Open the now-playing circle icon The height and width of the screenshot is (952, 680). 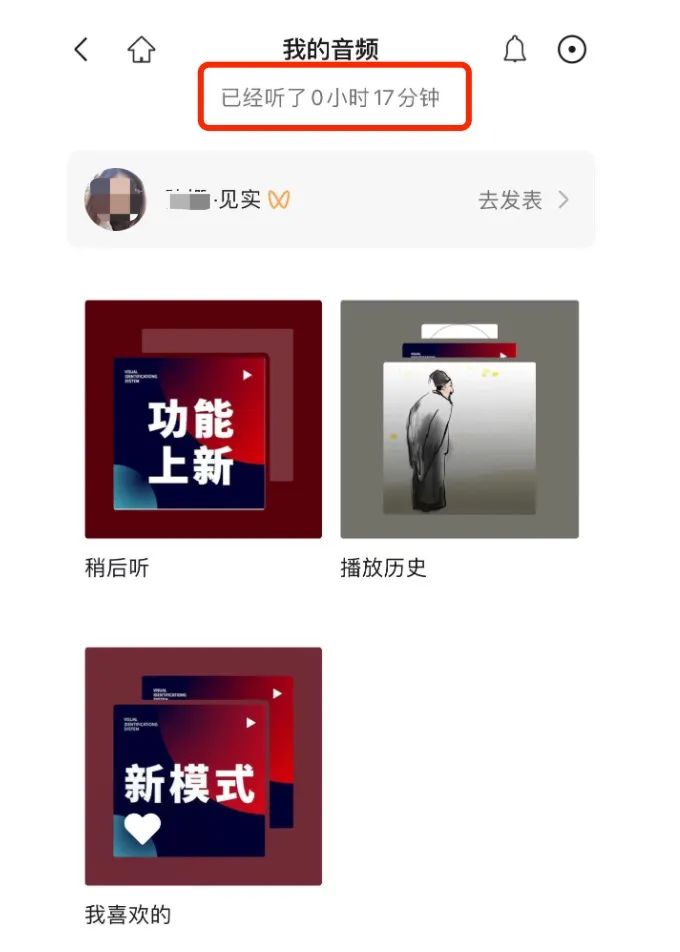572,50
